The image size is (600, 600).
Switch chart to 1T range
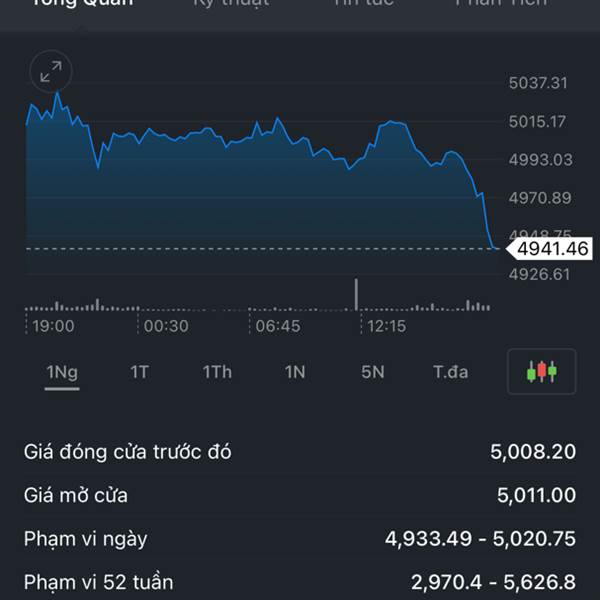point(139,372)
